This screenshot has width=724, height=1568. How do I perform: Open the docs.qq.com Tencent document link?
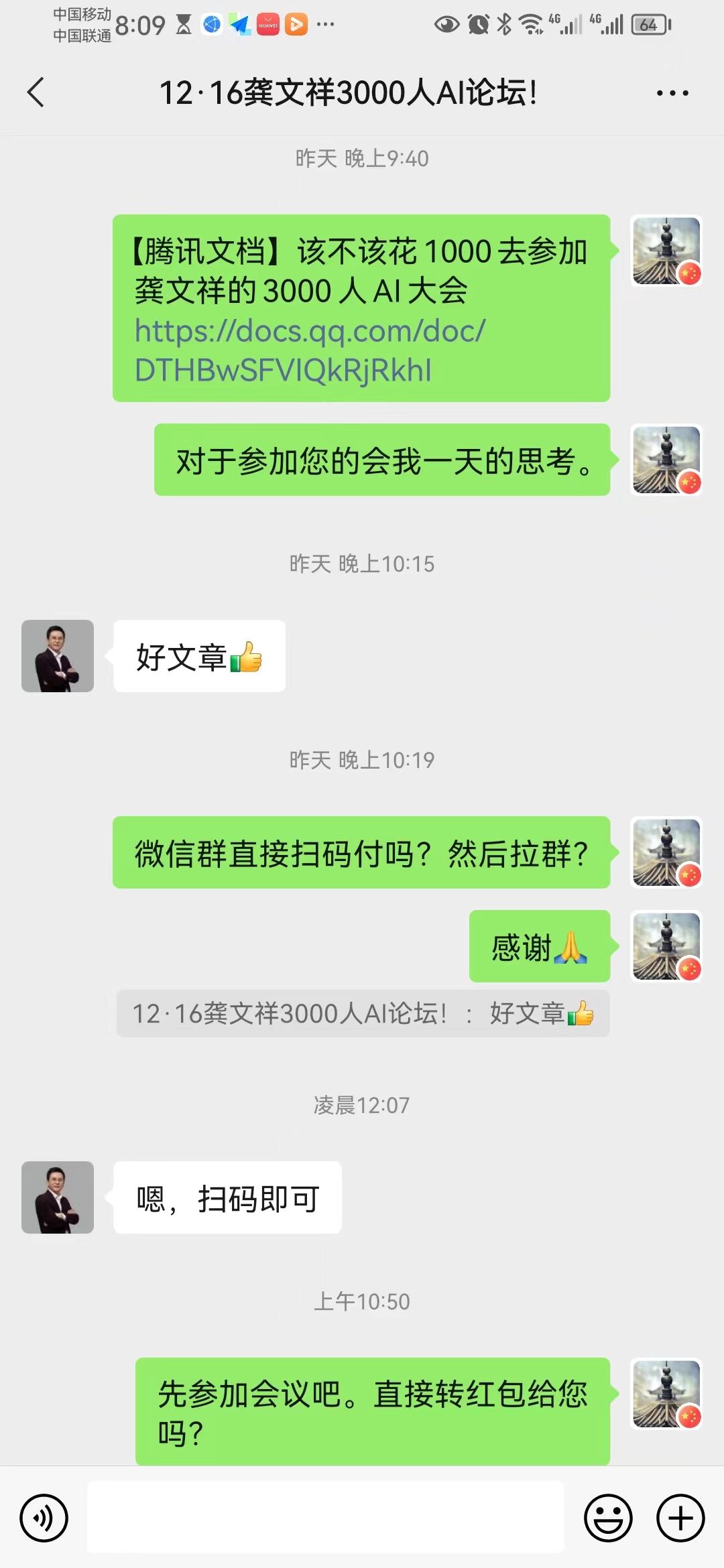coord(309,350)
